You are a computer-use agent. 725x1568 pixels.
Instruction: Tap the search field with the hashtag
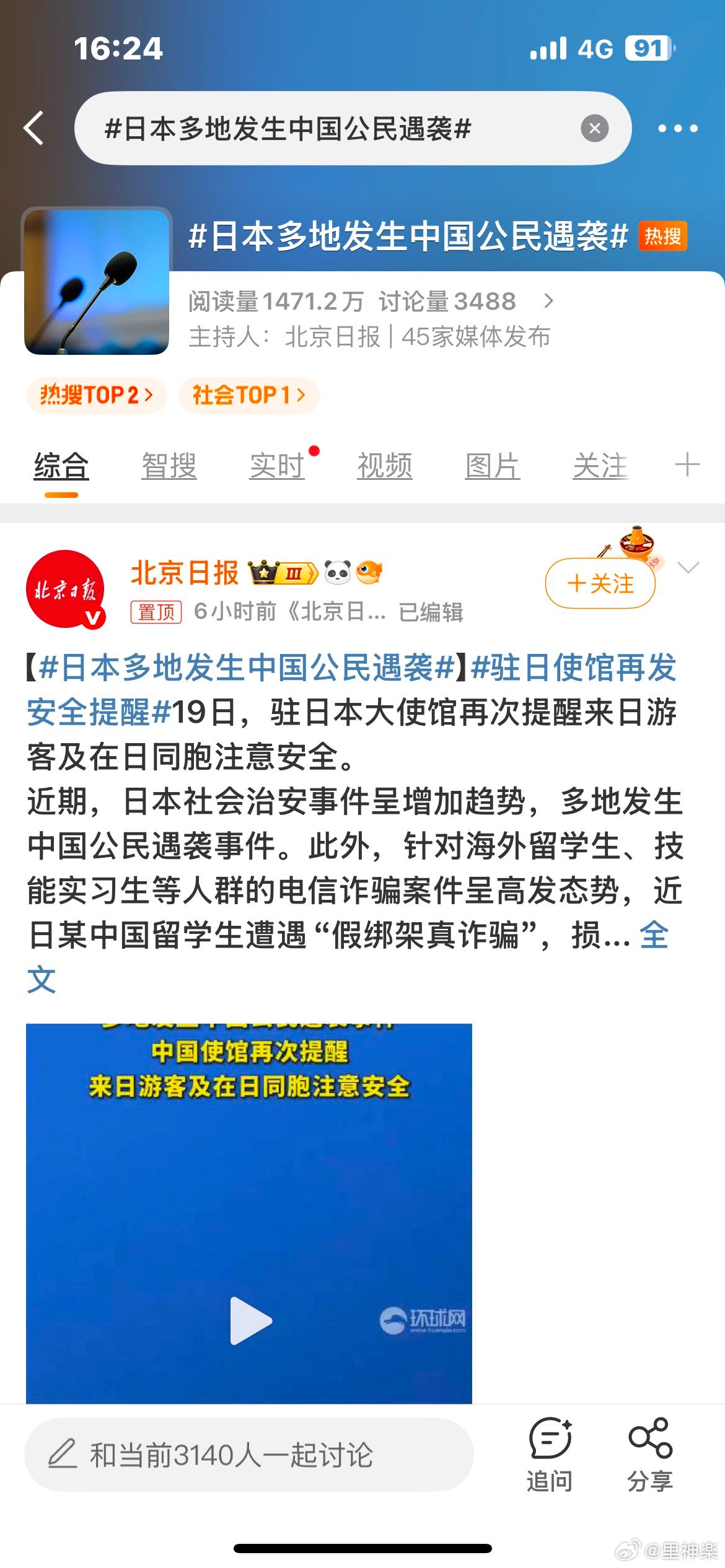[x=353, y=128]
